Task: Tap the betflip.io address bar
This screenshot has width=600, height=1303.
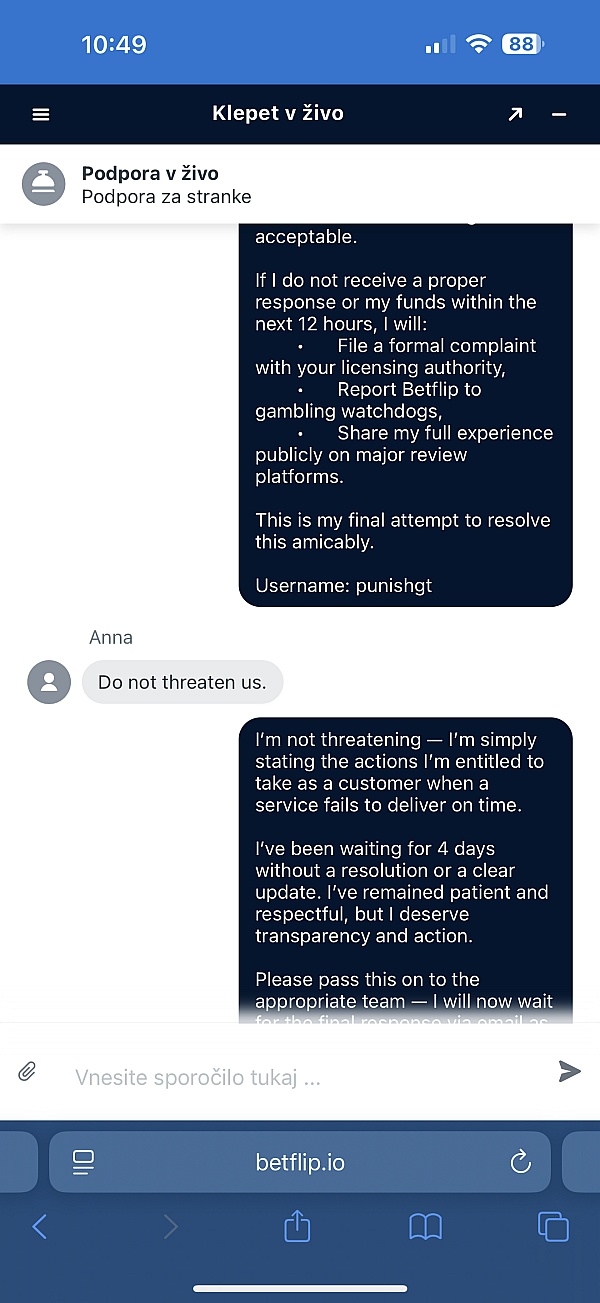Action: pos(300,1162)
